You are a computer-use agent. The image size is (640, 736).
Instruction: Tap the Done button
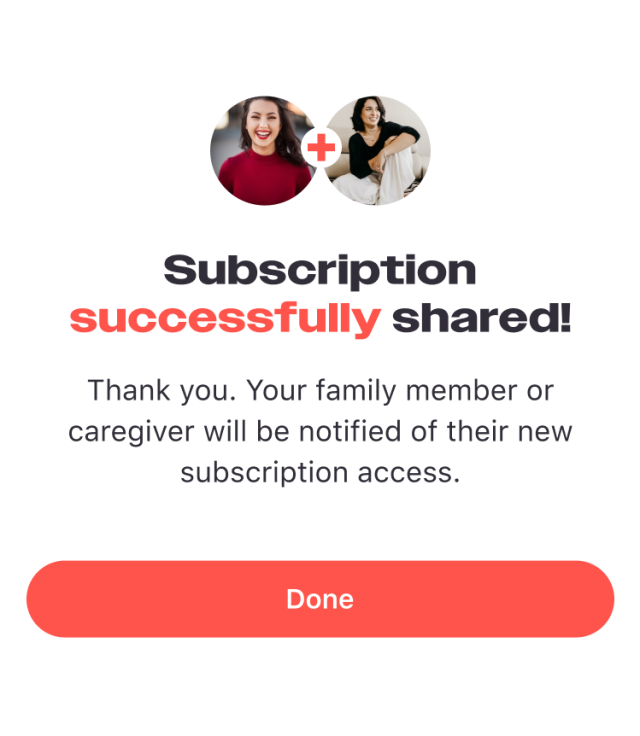[x=320, y=599]
